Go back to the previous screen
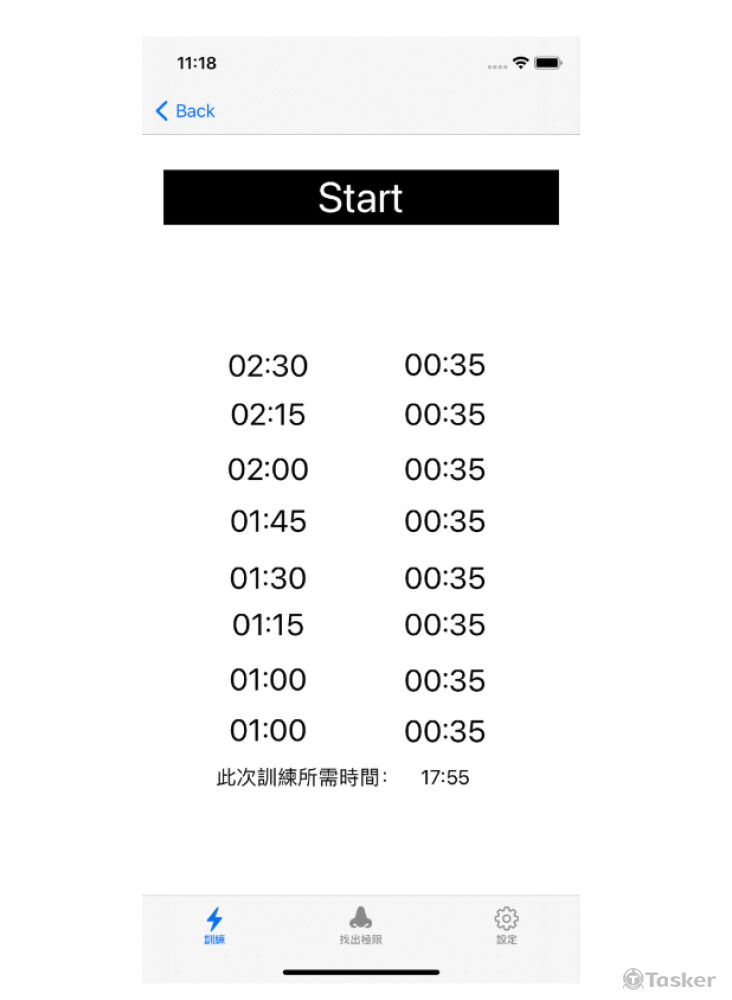The image size is (732, 1000). [x=186, y=111]
